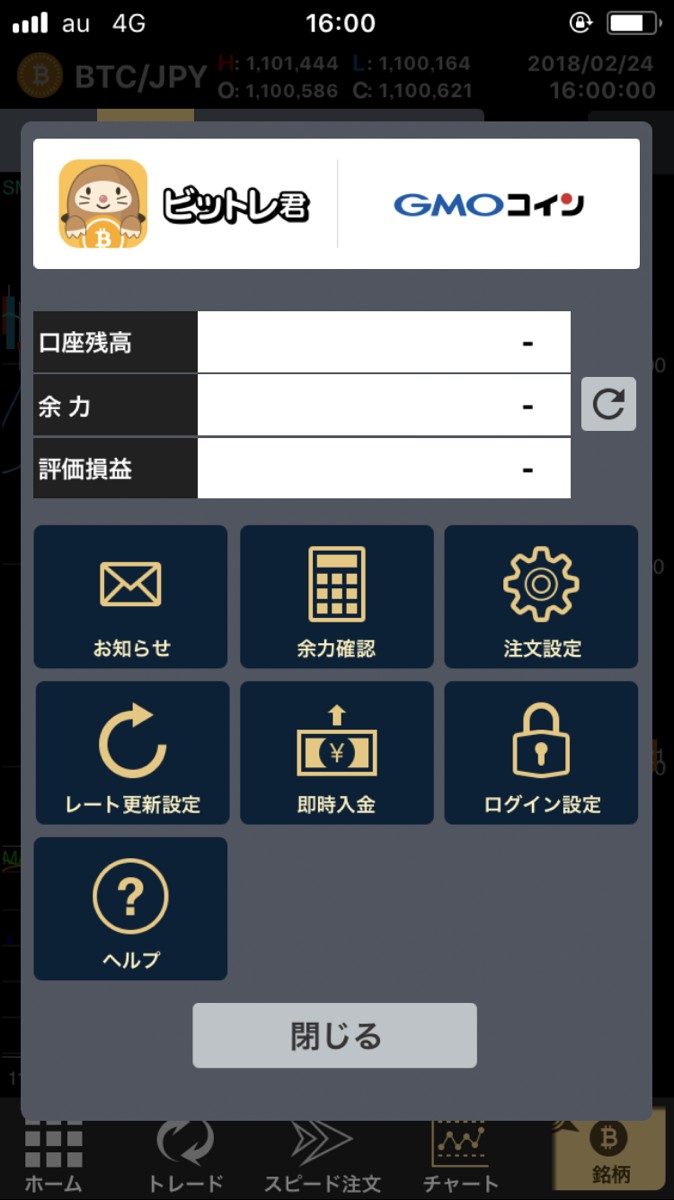Switch to the ホーム tab
This screenshot has width=674, height=1200.
(x=53, y=1157)
